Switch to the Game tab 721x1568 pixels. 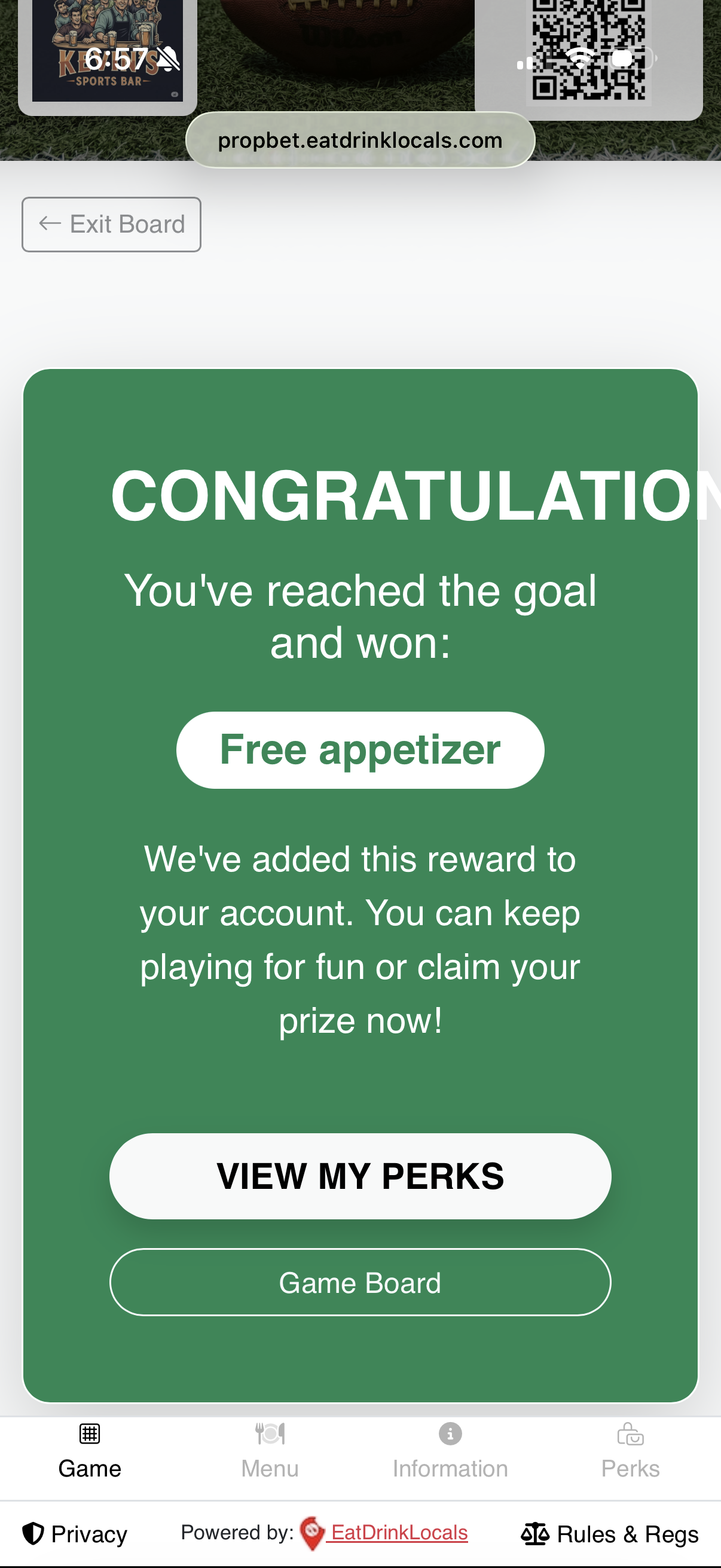[90, 1452]
